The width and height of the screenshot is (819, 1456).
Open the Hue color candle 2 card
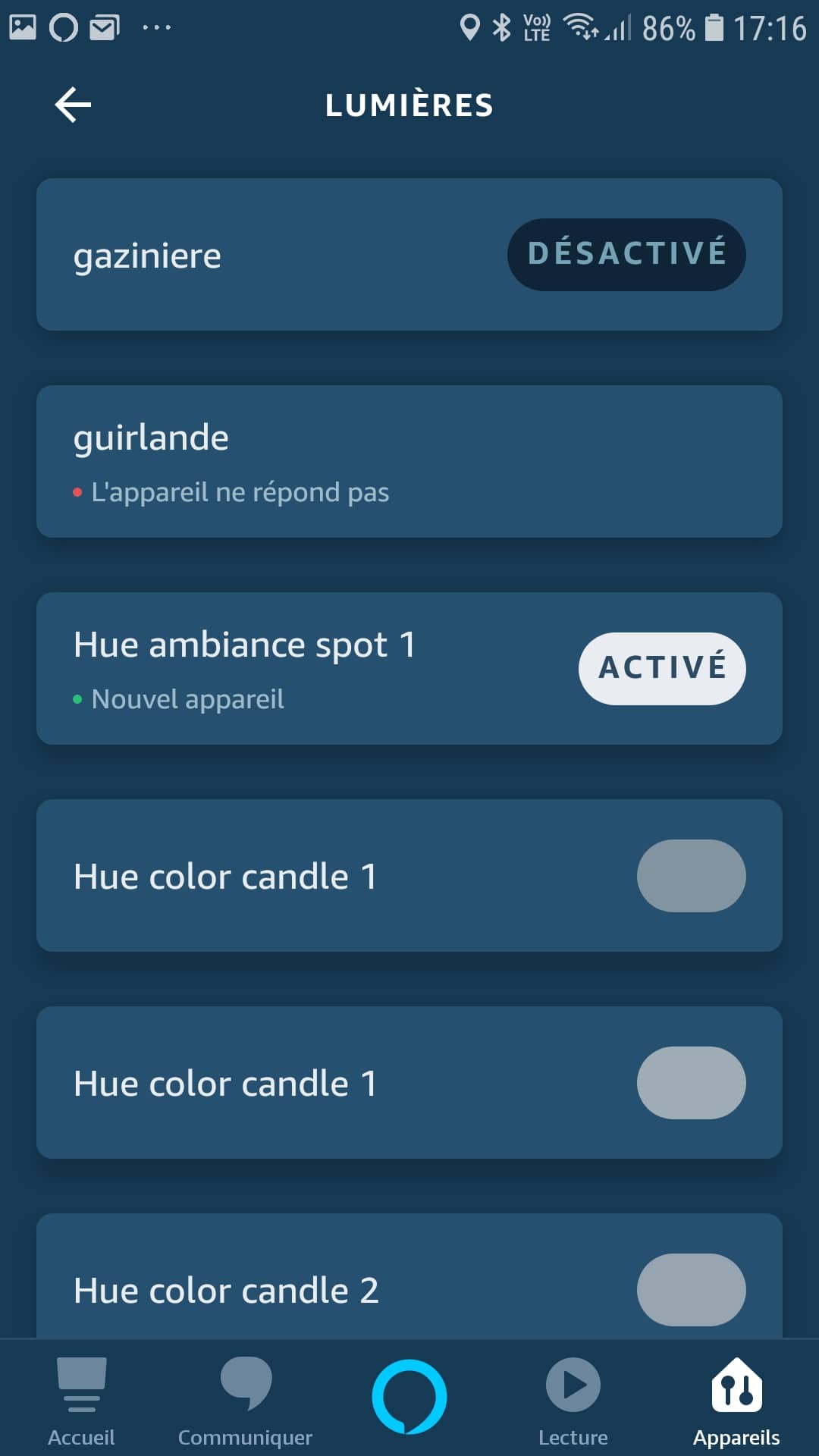point(409,1276)
